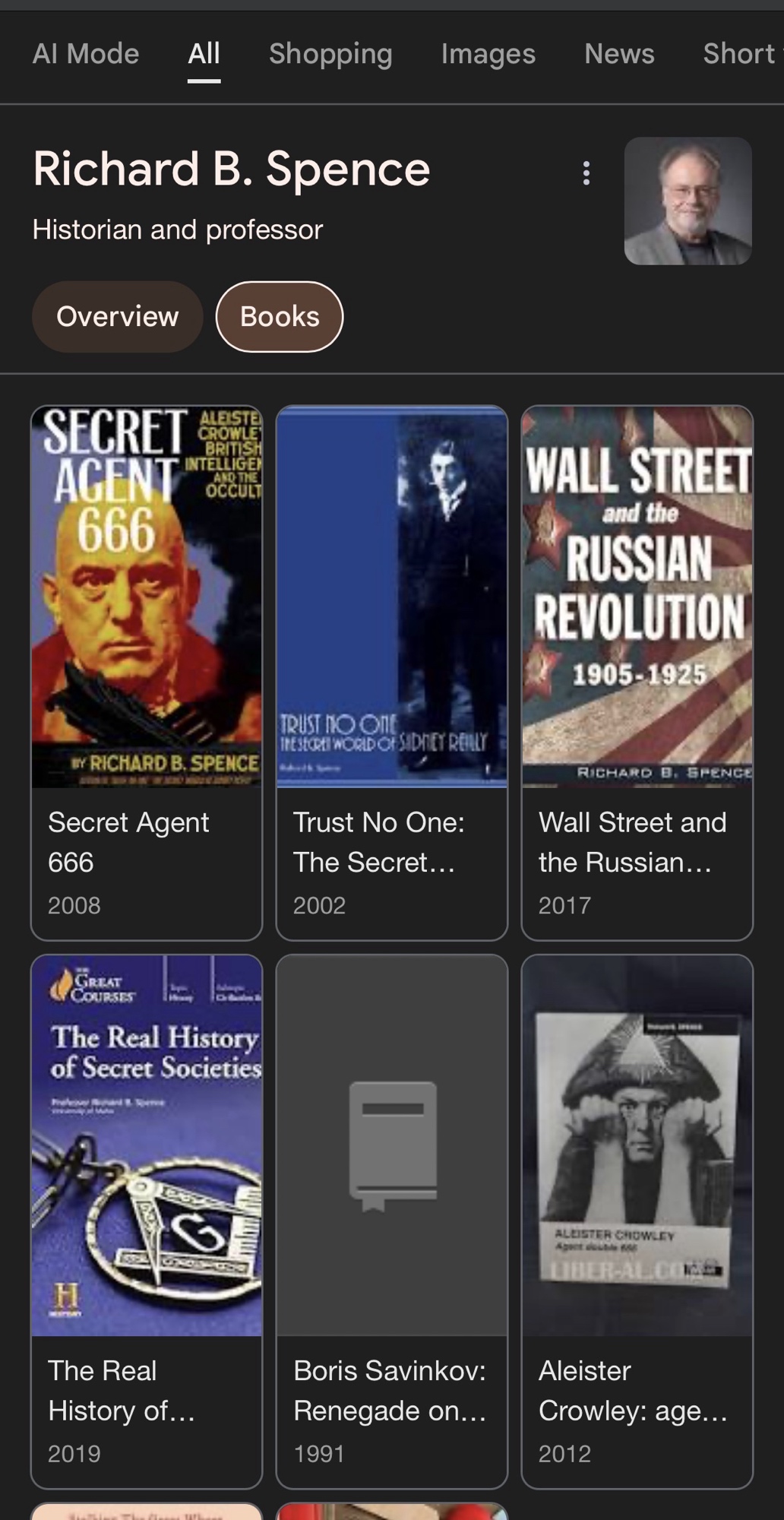Switch to the AI Mode tab
The width and height of the screenshot is (784, 1520).
click(86, 54)
